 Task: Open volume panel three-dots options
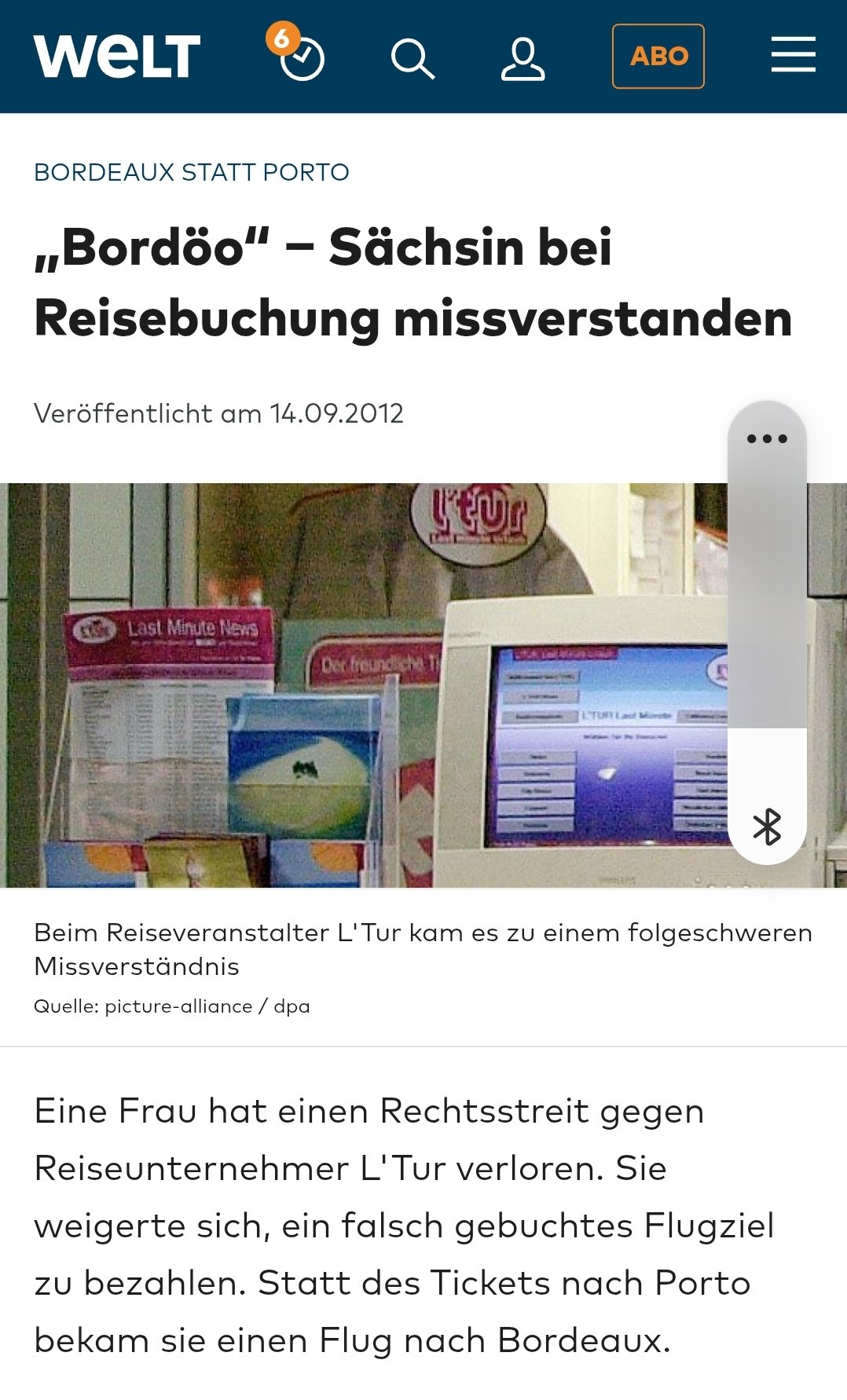coord(767,438)
